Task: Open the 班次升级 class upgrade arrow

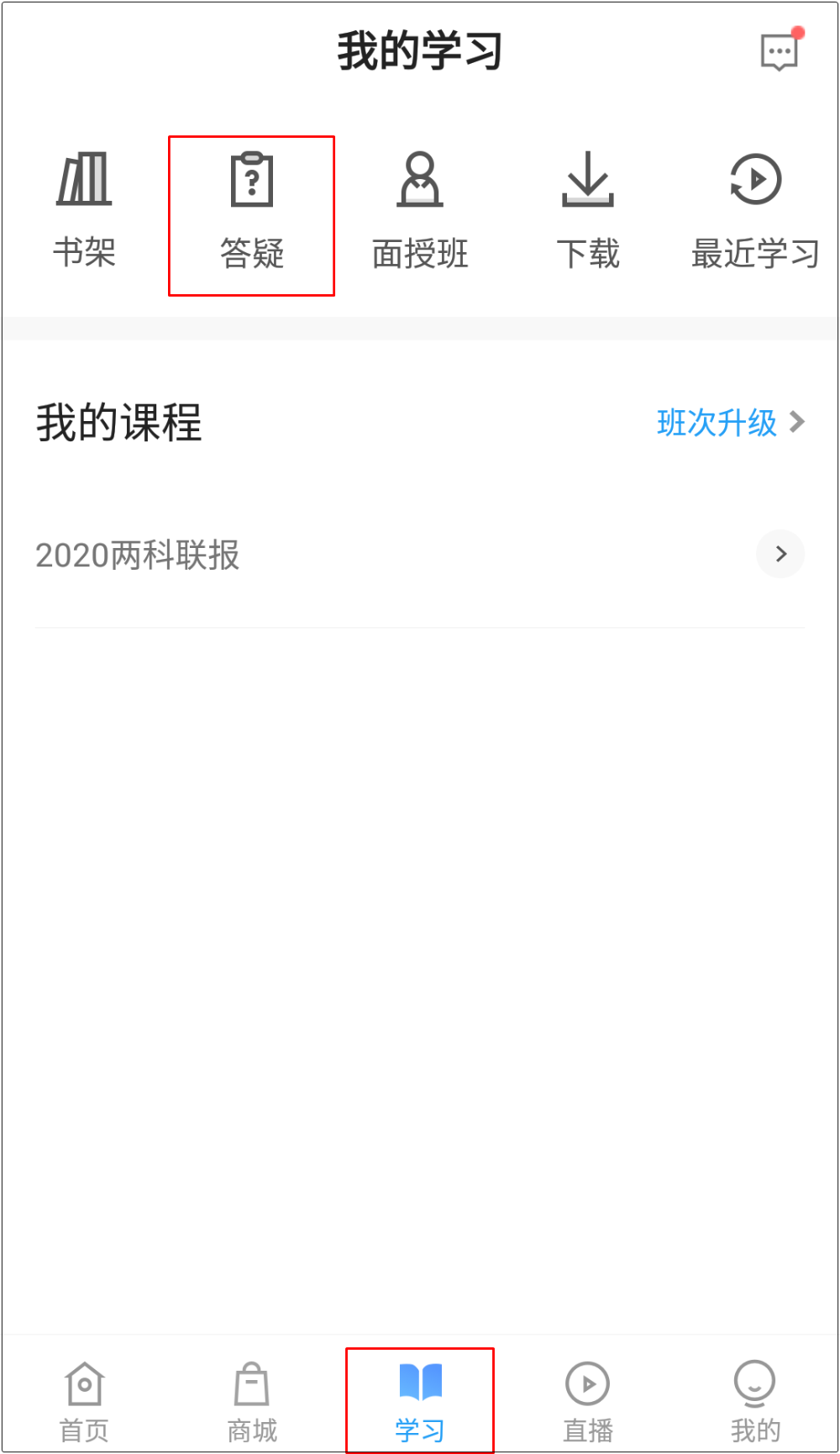Action: tap(797, 423)
